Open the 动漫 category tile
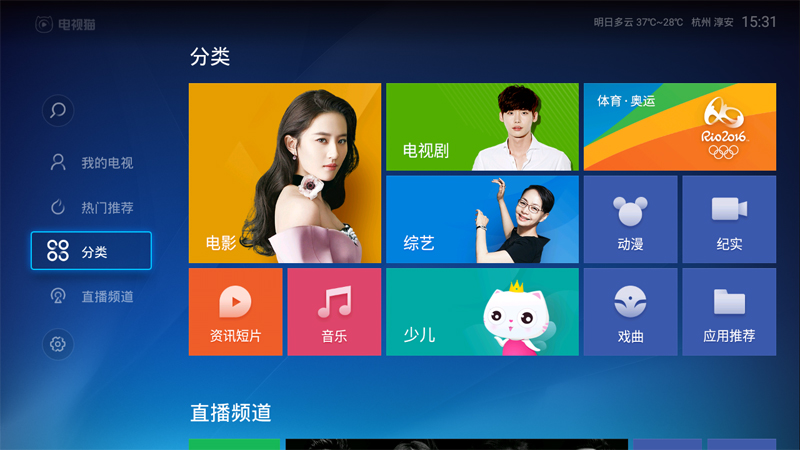The image size is (800, 450). click(630, 219)
